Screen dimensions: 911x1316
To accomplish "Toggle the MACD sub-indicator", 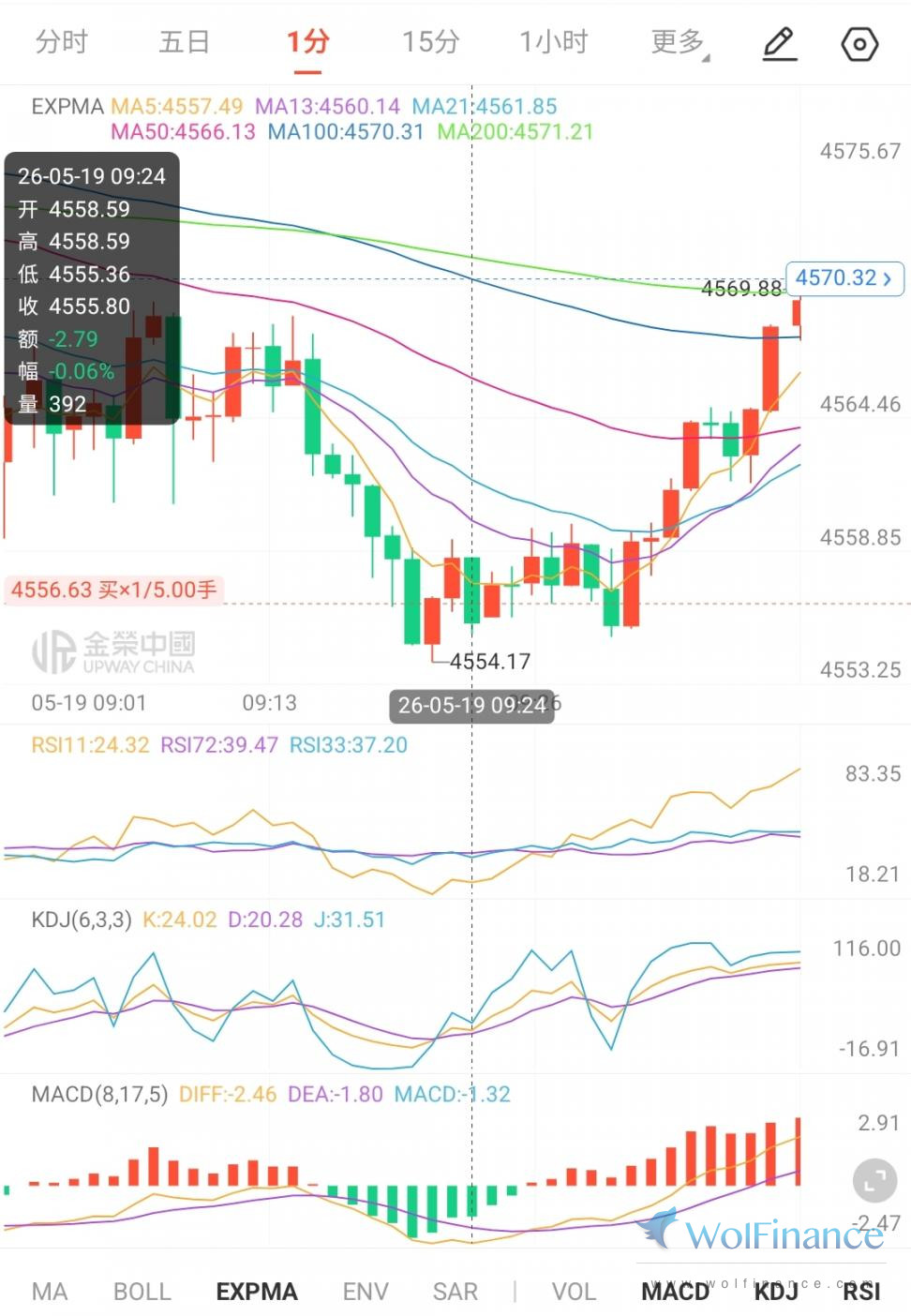I will pyautogui.click(x=675, y=1292).
